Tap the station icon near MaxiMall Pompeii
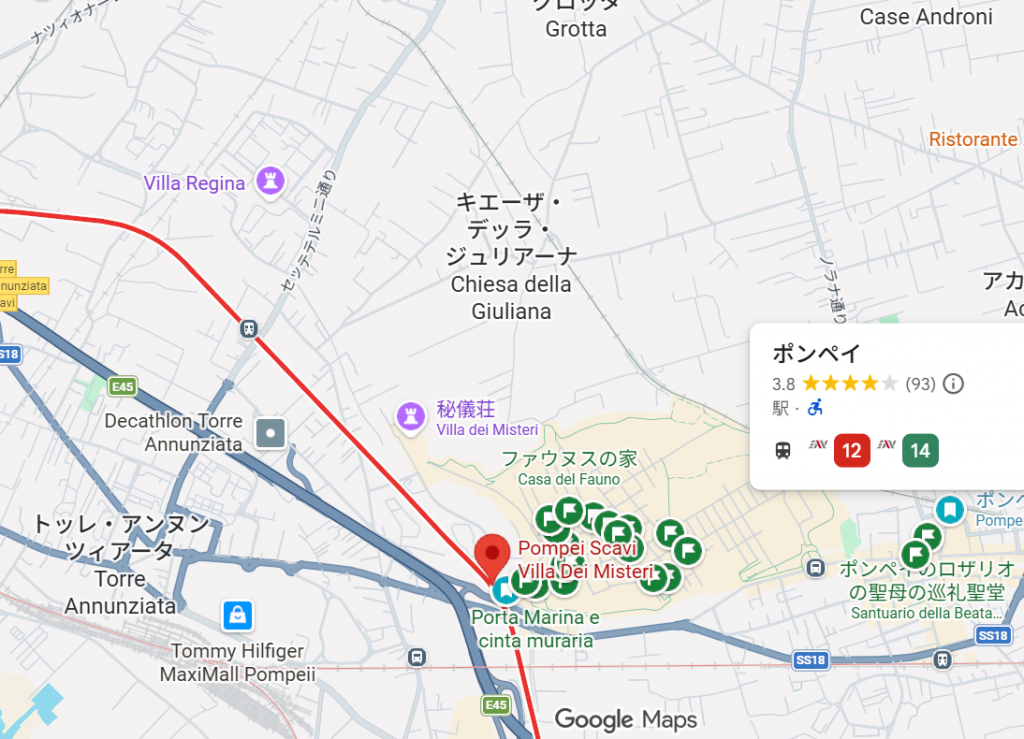Viewport: 1024px width, 739px height. click(x=416, y=658)
